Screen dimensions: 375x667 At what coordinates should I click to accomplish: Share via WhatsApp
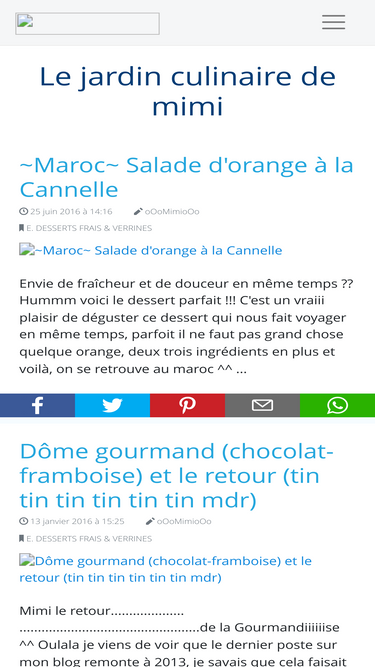click(338, 405)
